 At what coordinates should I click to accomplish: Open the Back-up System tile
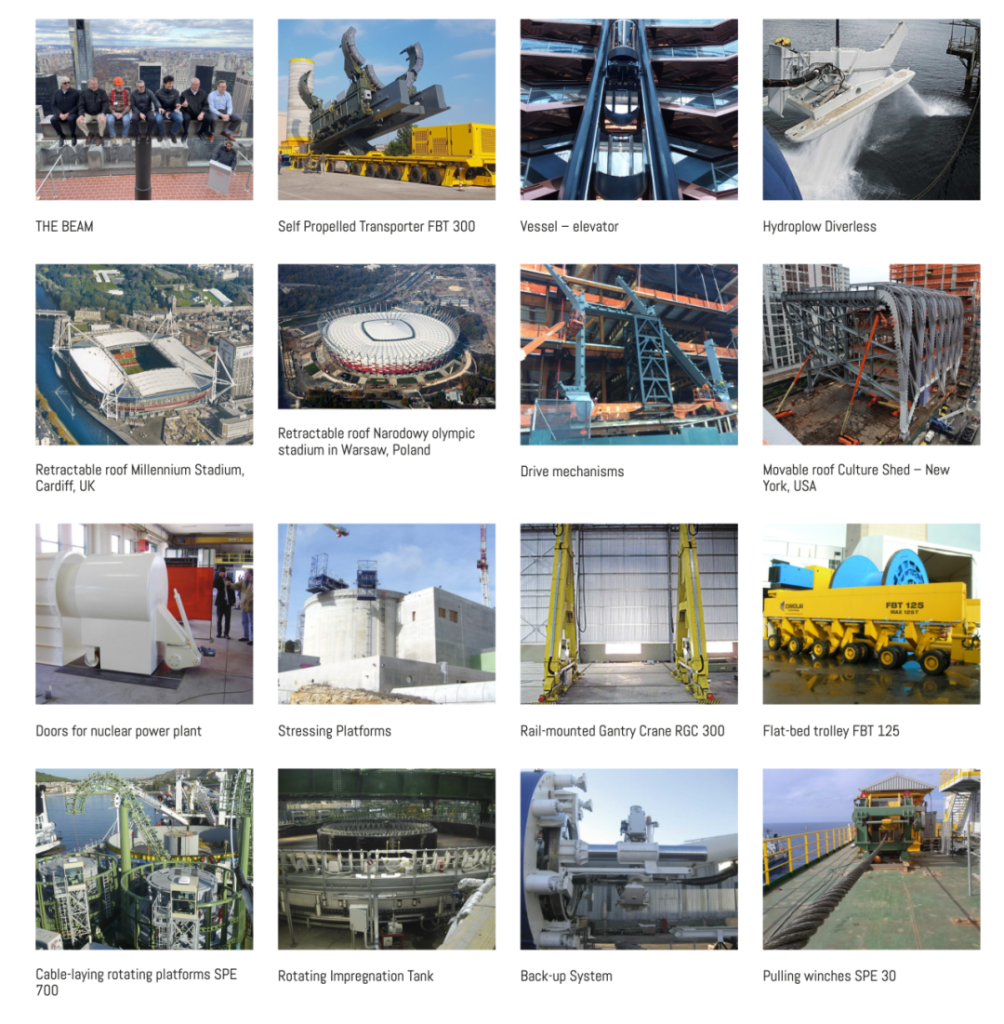[x=628, y=858]
